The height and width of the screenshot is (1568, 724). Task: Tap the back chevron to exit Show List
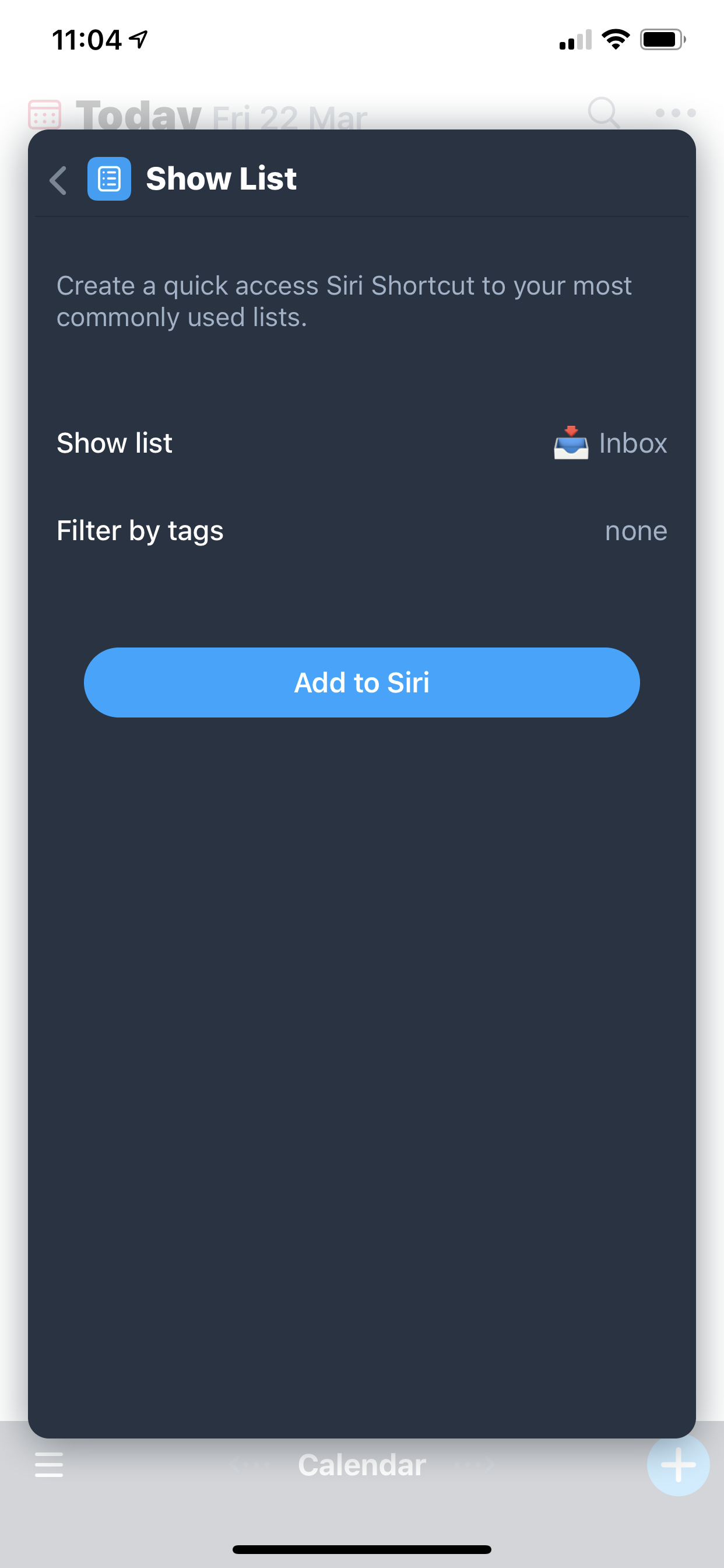tap(58, 180)
